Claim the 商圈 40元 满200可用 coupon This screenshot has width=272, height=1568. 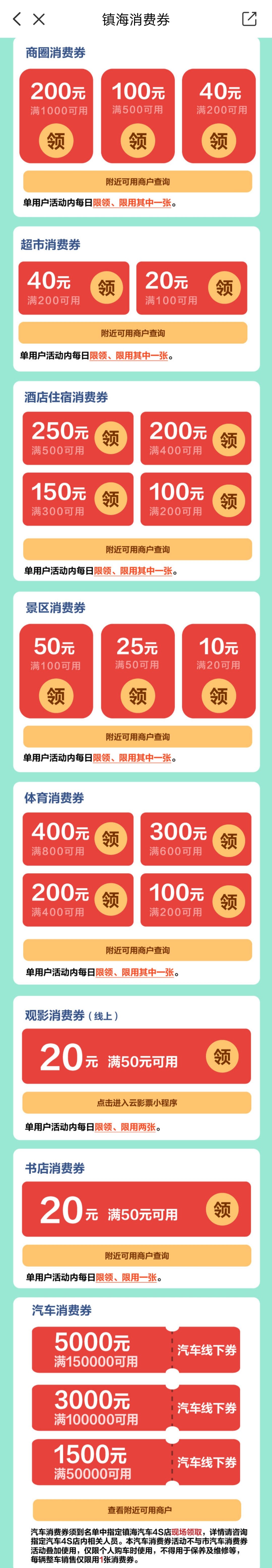(218, 141)
